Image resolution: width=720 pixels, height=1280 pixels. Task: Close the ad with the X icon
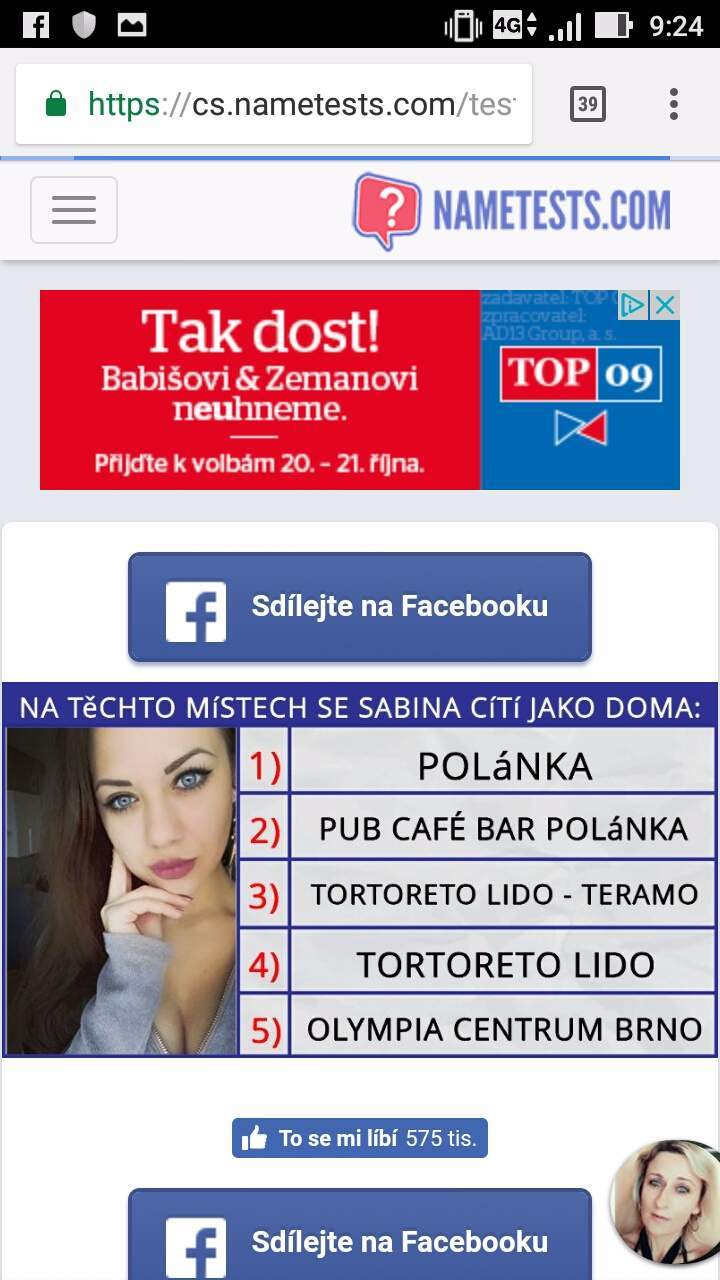coord(664,305)
